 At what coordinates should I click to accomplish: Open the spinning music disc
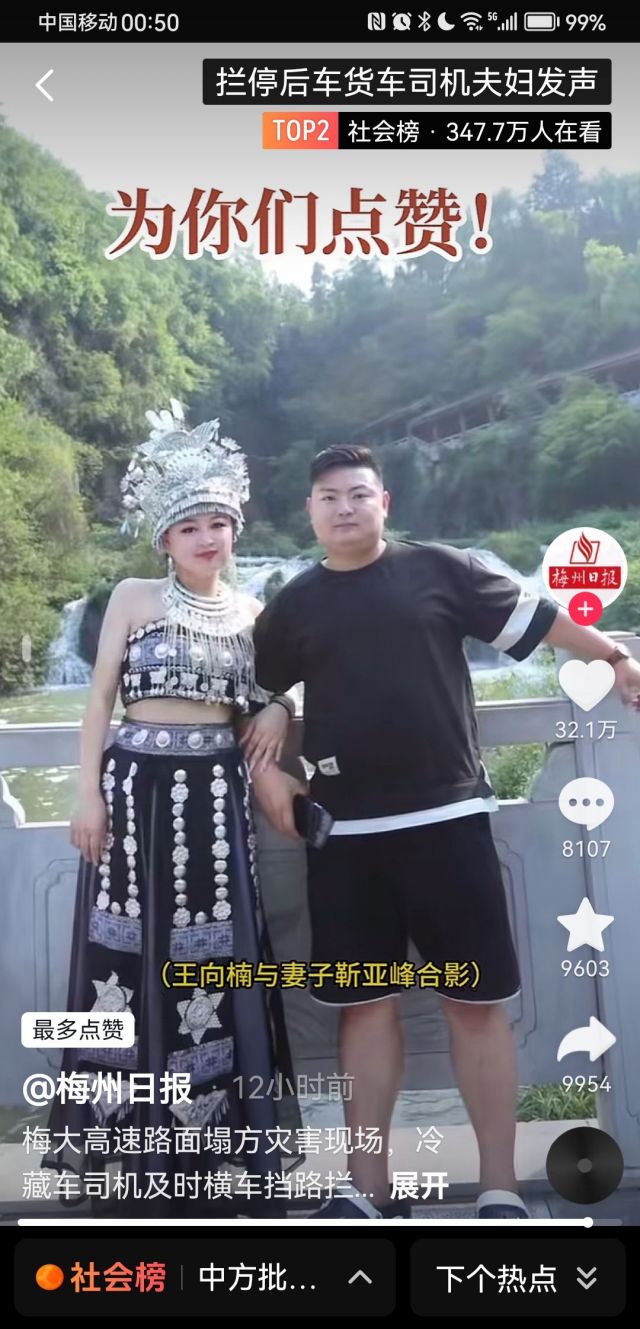[x=584, y=1165]
